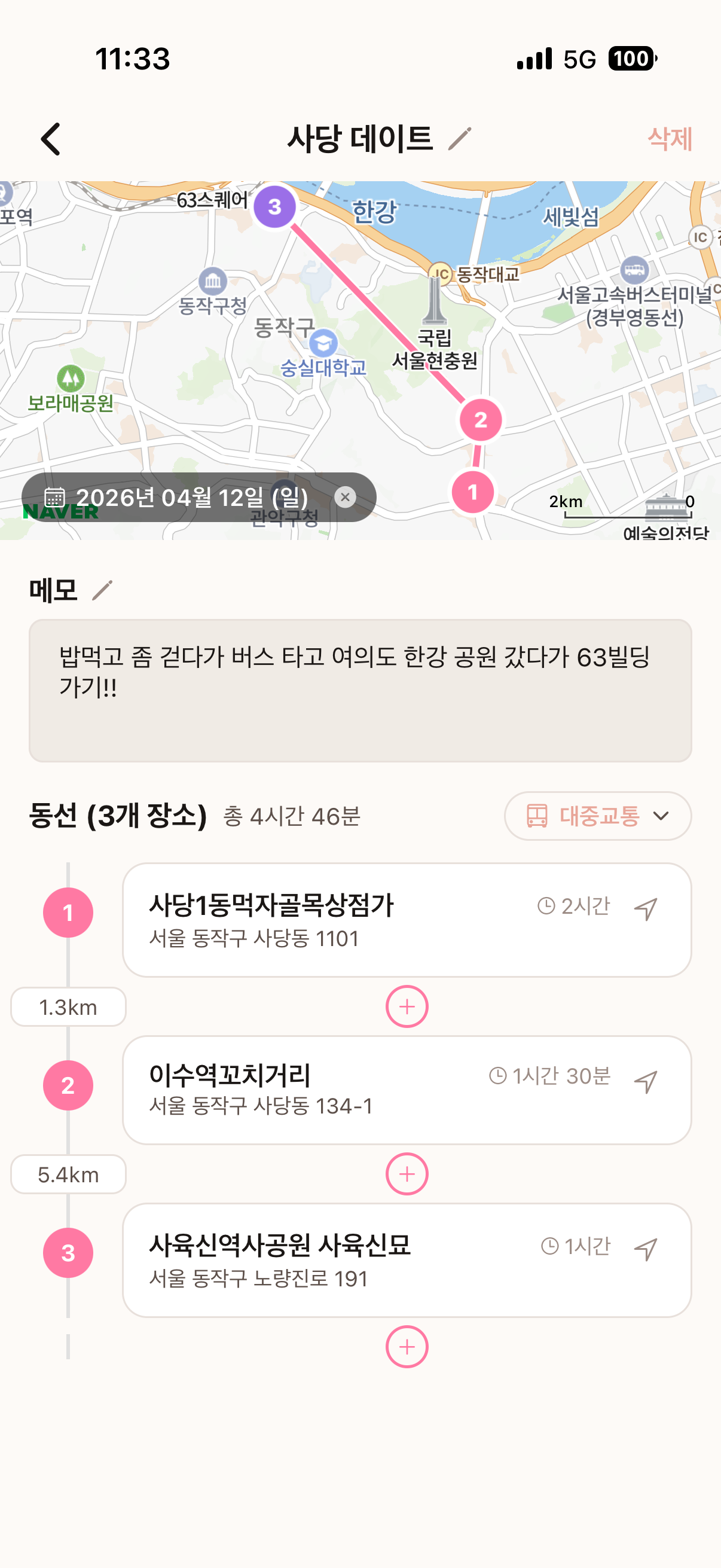Click the back chevron at top left

tap(51, 138)
